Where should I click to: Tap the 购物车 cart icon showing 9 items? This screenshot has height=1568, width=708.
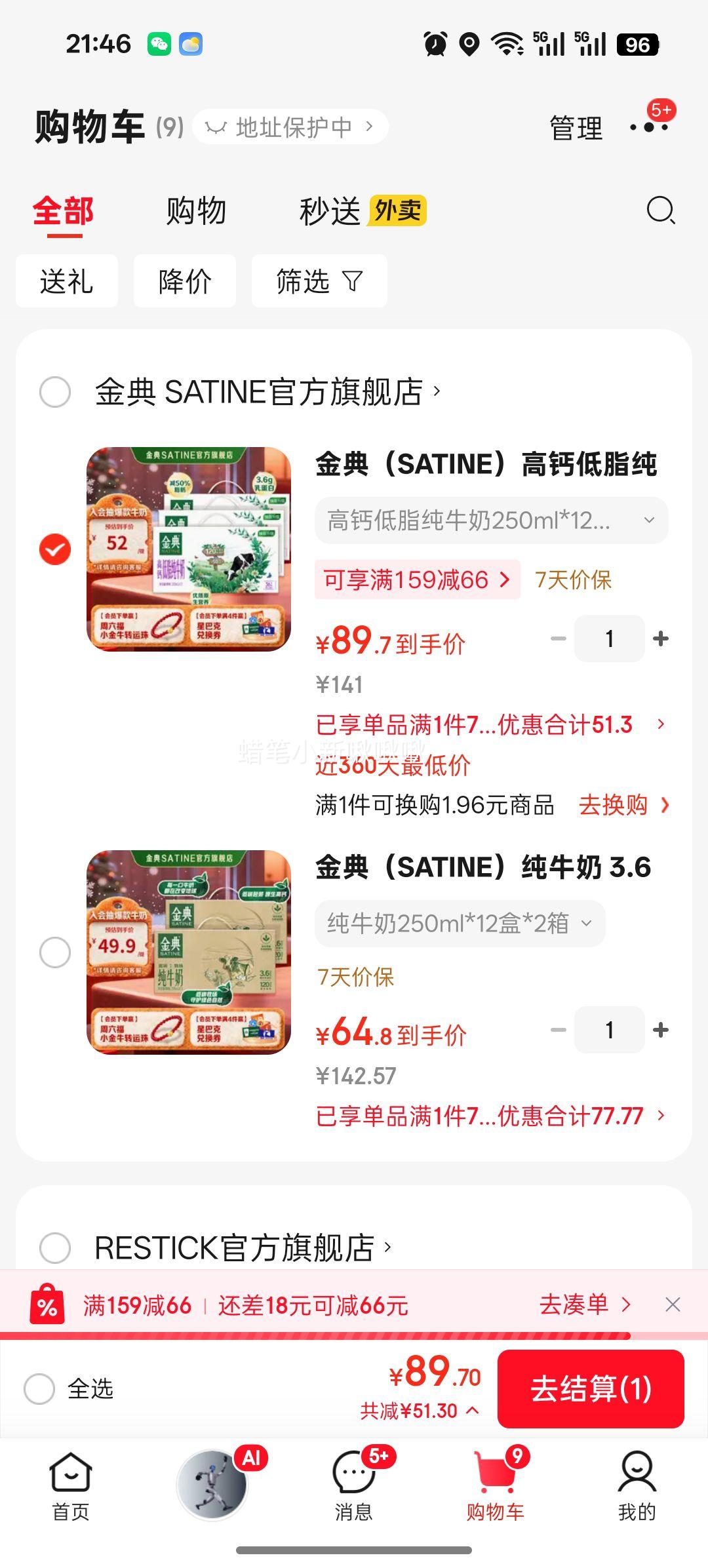[496, 1477]
